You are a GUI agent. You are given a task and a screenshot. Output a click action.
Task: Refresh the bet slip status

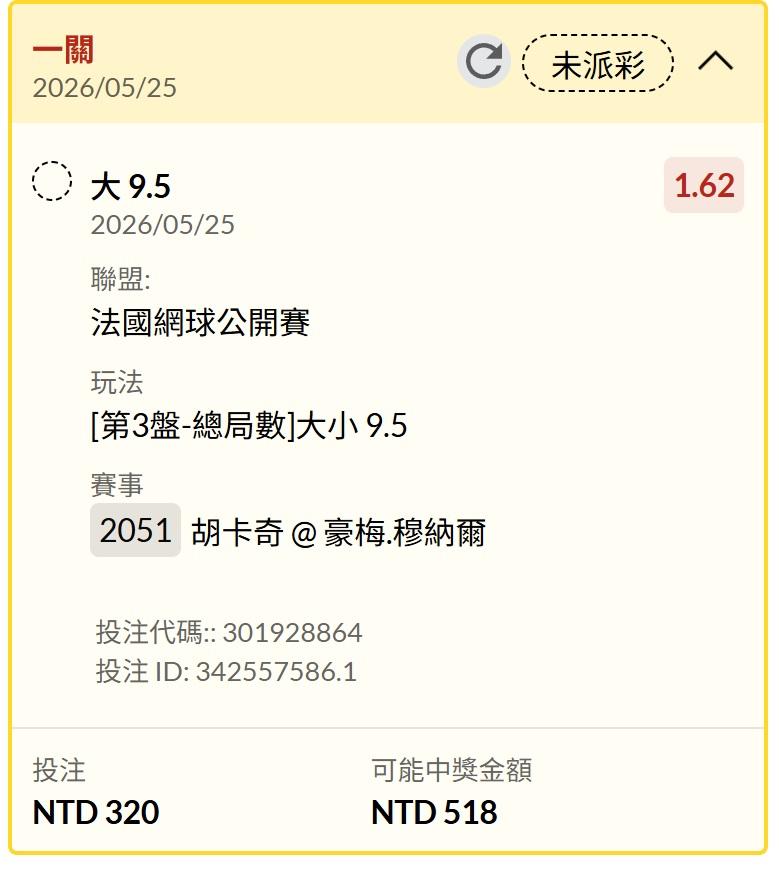(x=483, y=61)
